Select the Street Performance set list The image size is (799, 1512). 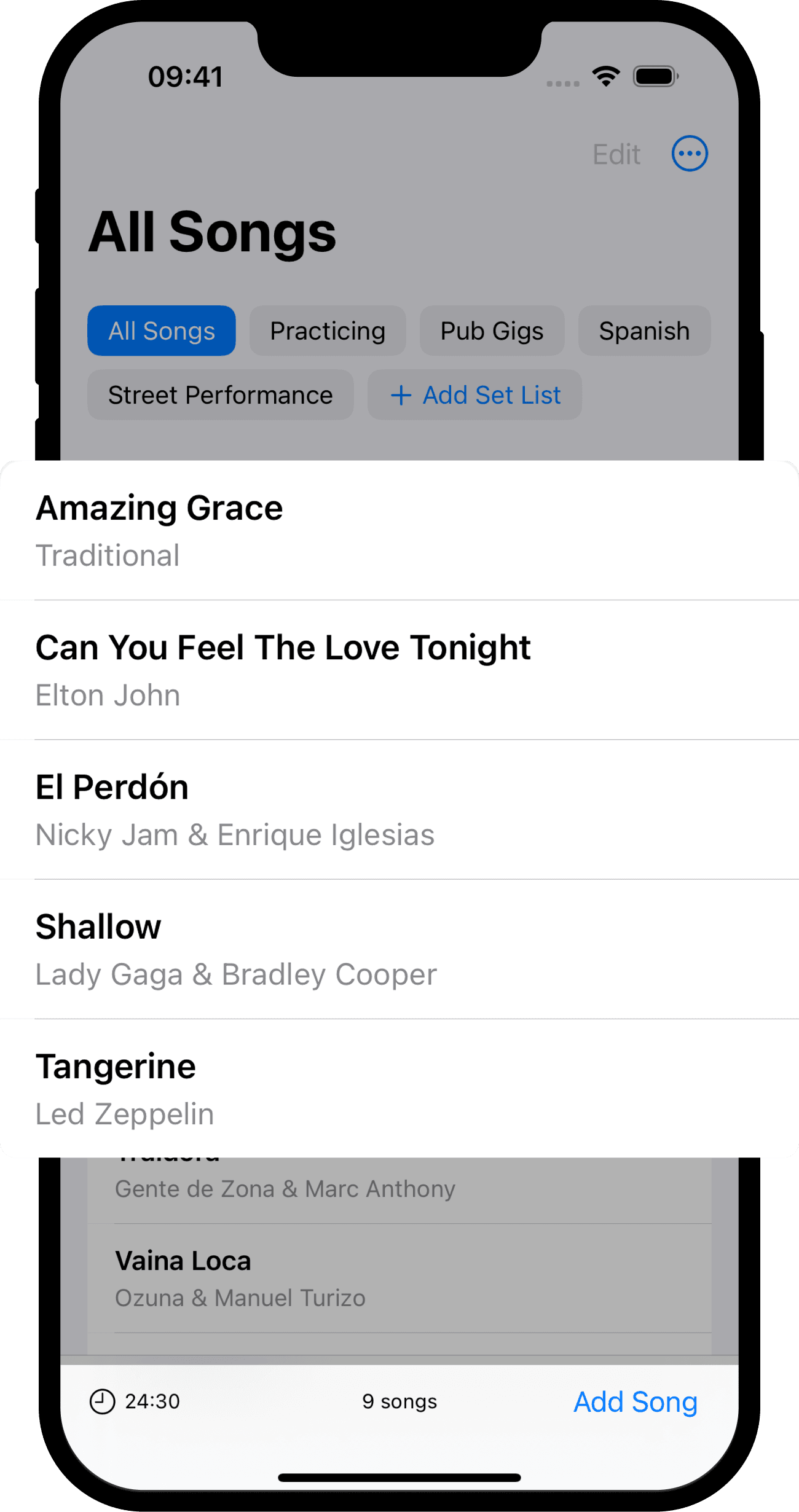tap(220, 395)
